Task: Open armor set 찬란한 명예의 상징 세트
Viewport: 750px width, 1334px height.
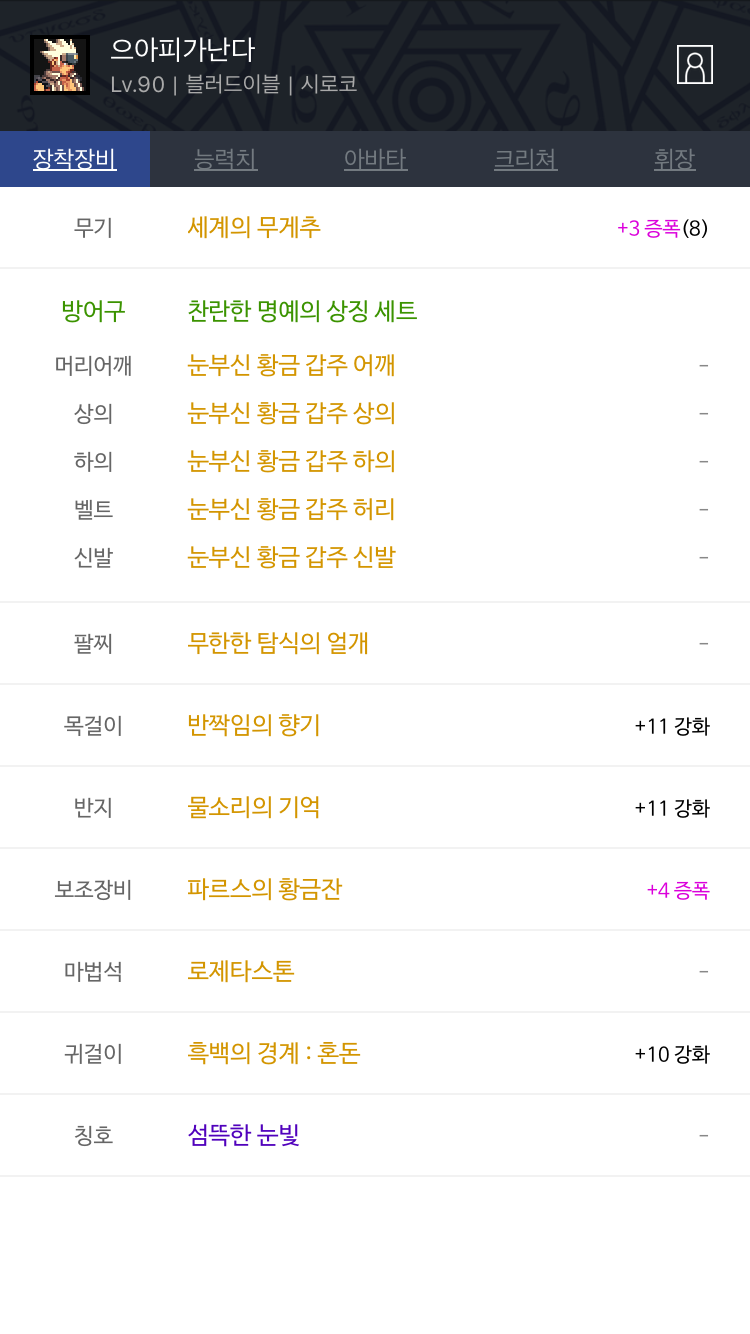Action: tap(302, 311)
